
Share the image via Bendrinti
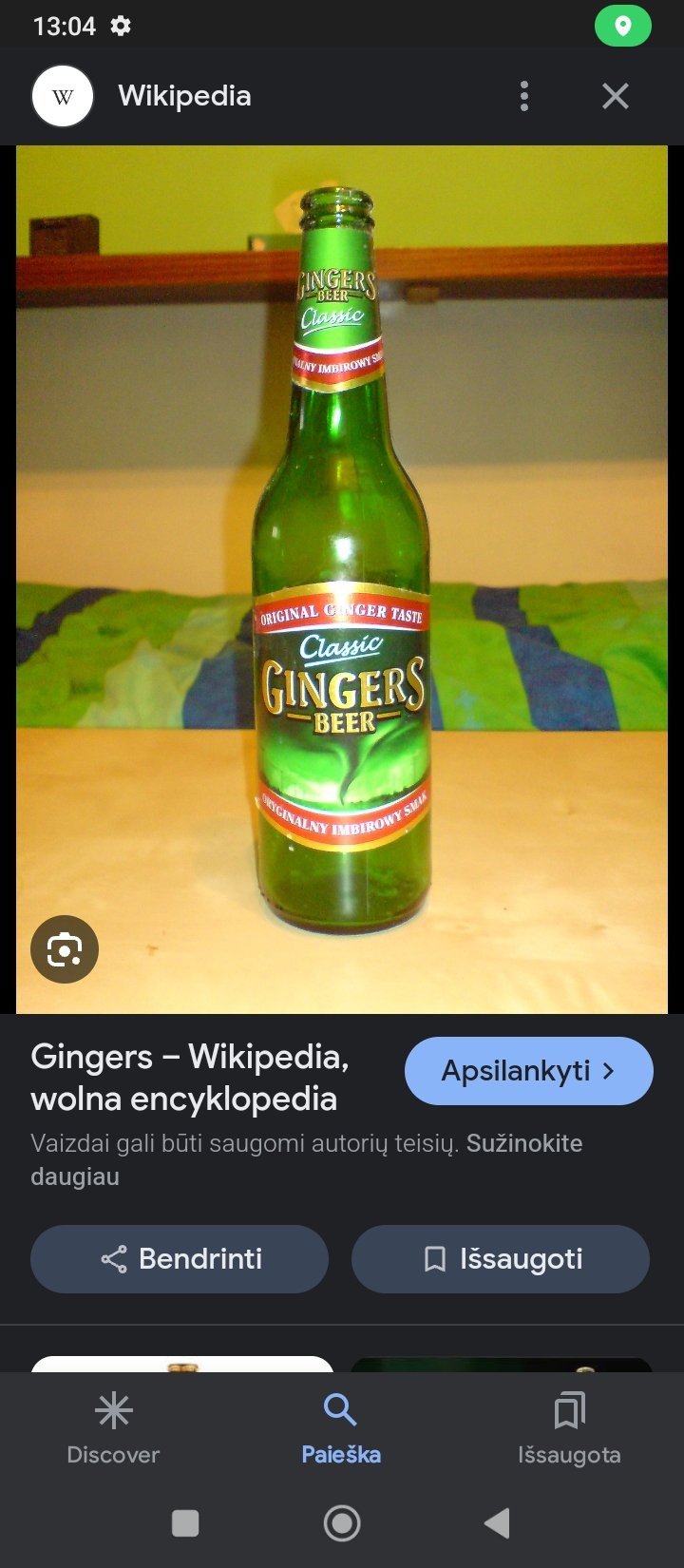[x=180, y=1259]
